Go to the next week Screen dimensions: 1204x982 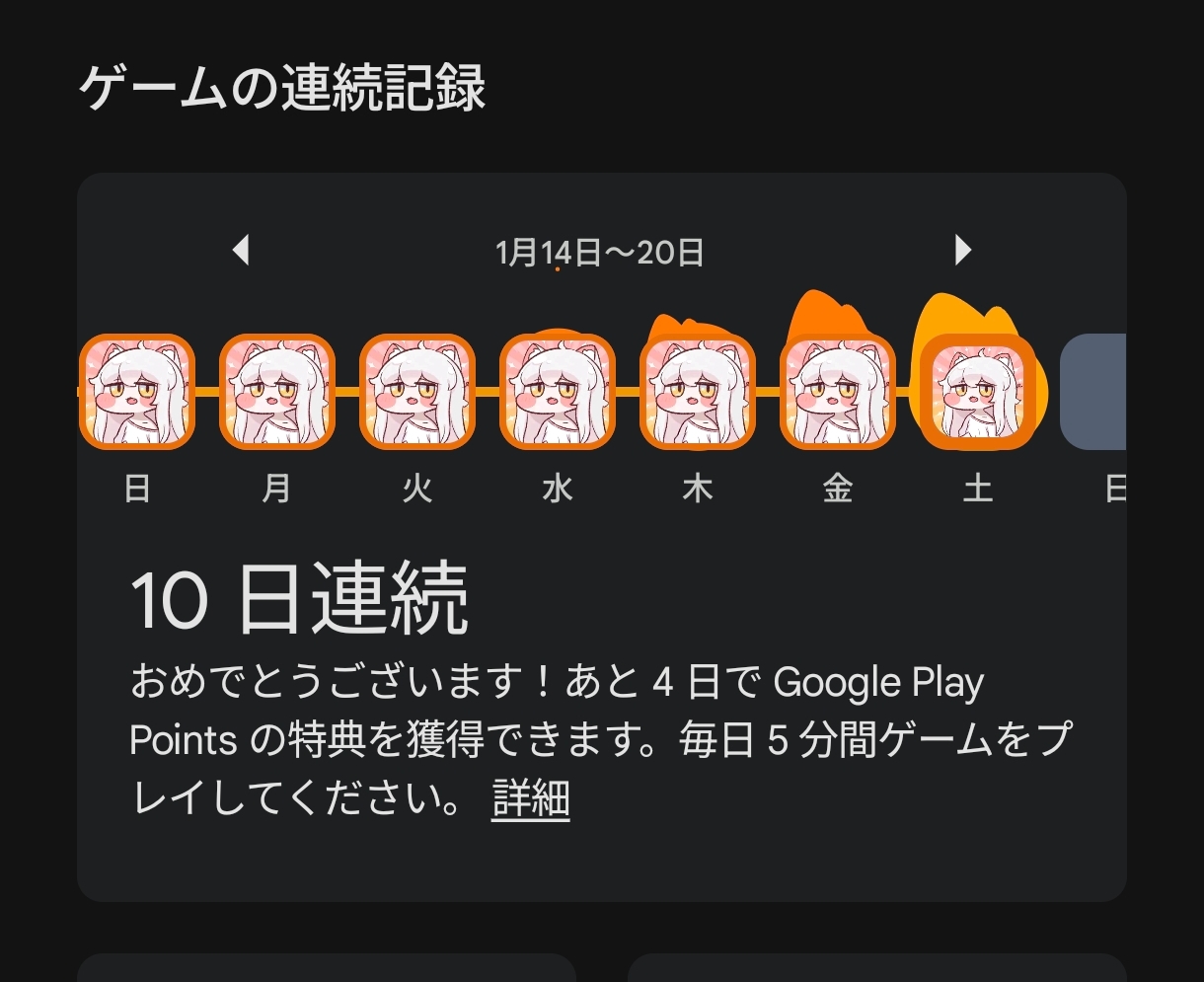[x=963, y=251]
